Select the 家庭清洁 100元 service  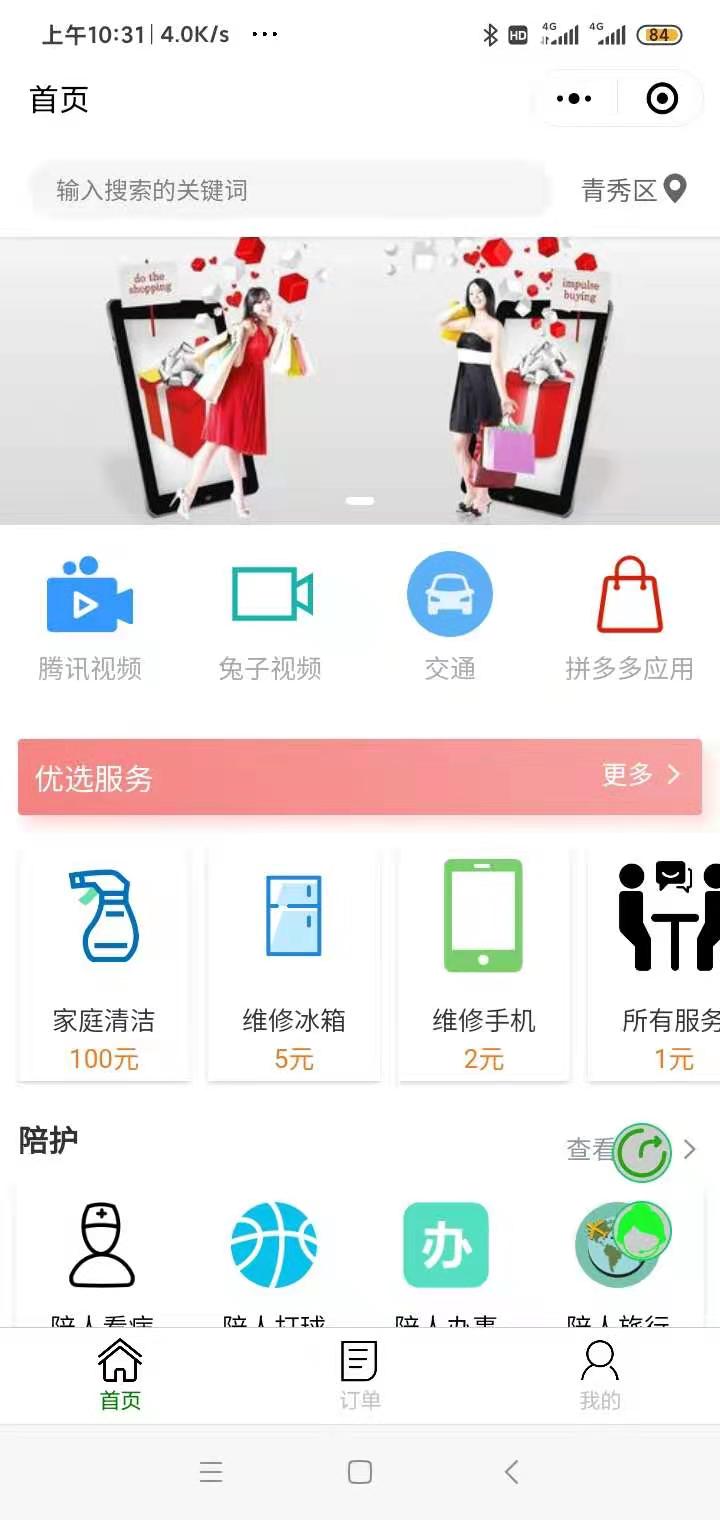[104, 965]
